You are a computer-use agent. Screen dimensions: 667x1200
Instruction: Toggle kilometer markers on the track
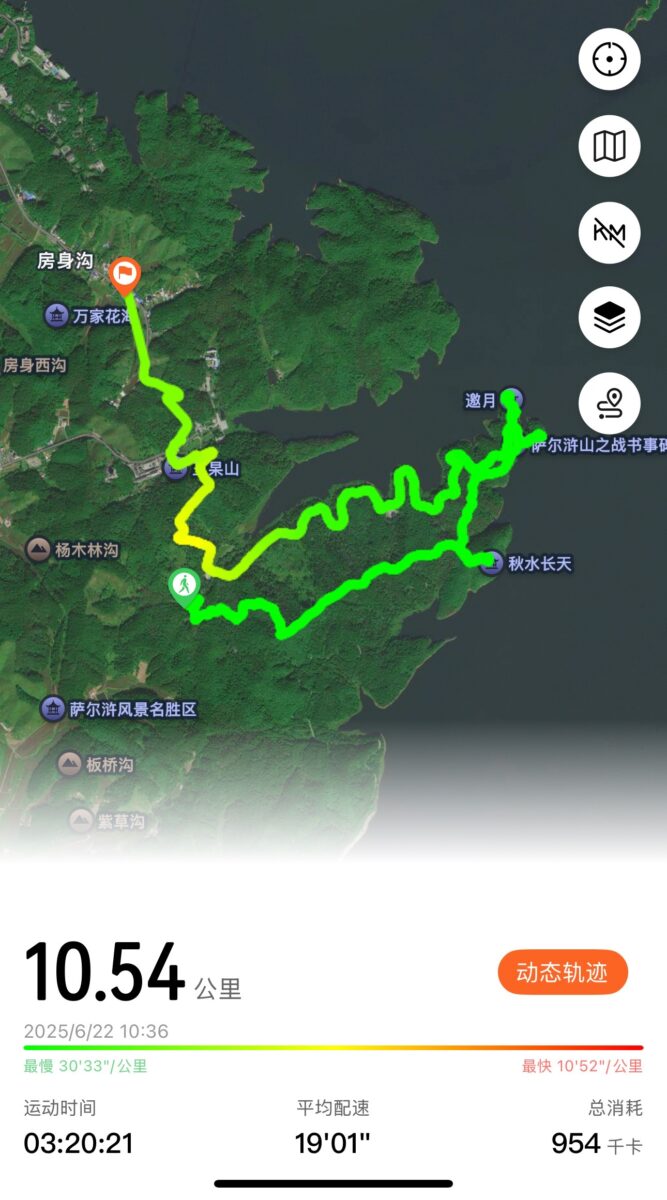pyautogui.click(x=609, y=233)
